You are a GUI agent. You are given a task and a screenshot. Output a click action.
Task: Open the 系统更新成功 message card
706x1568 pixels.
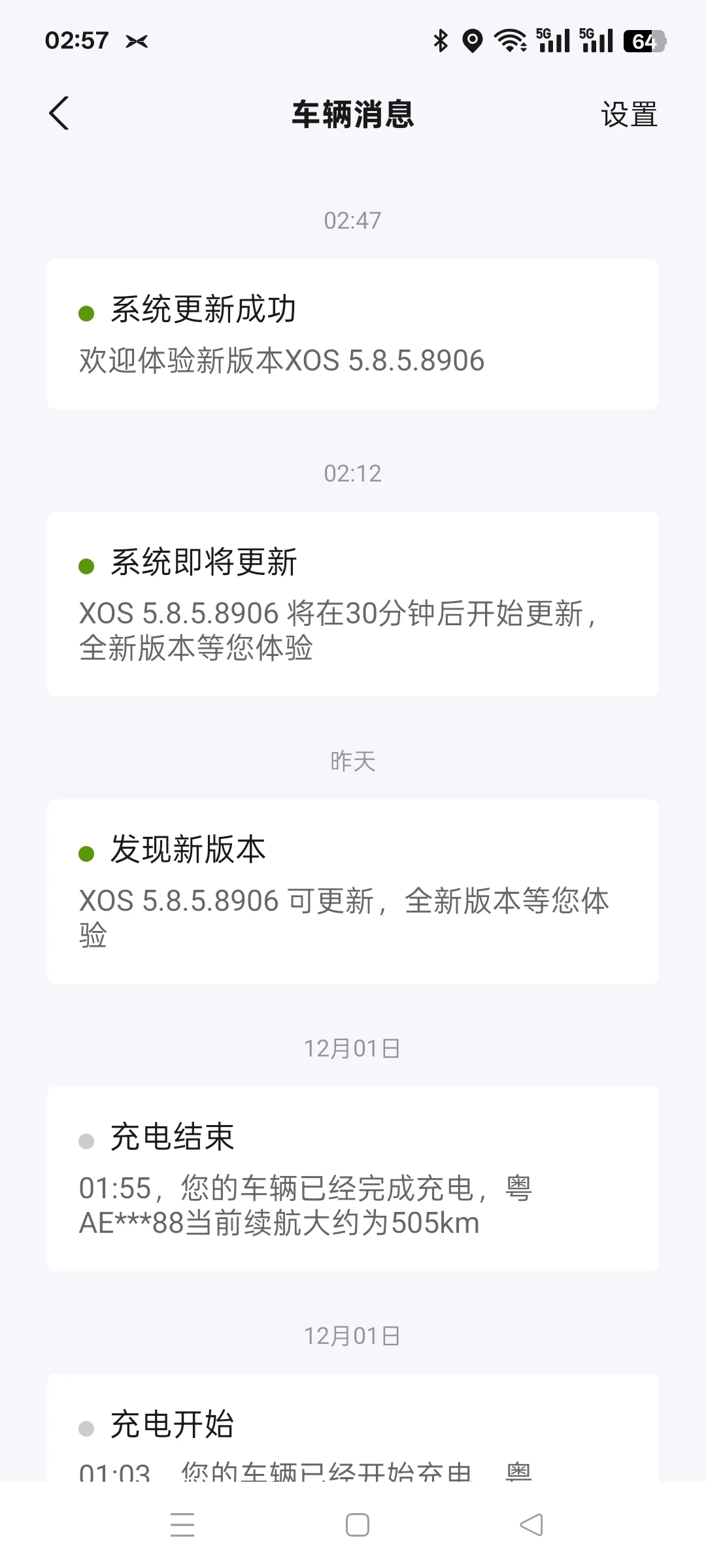coord(353,334)
